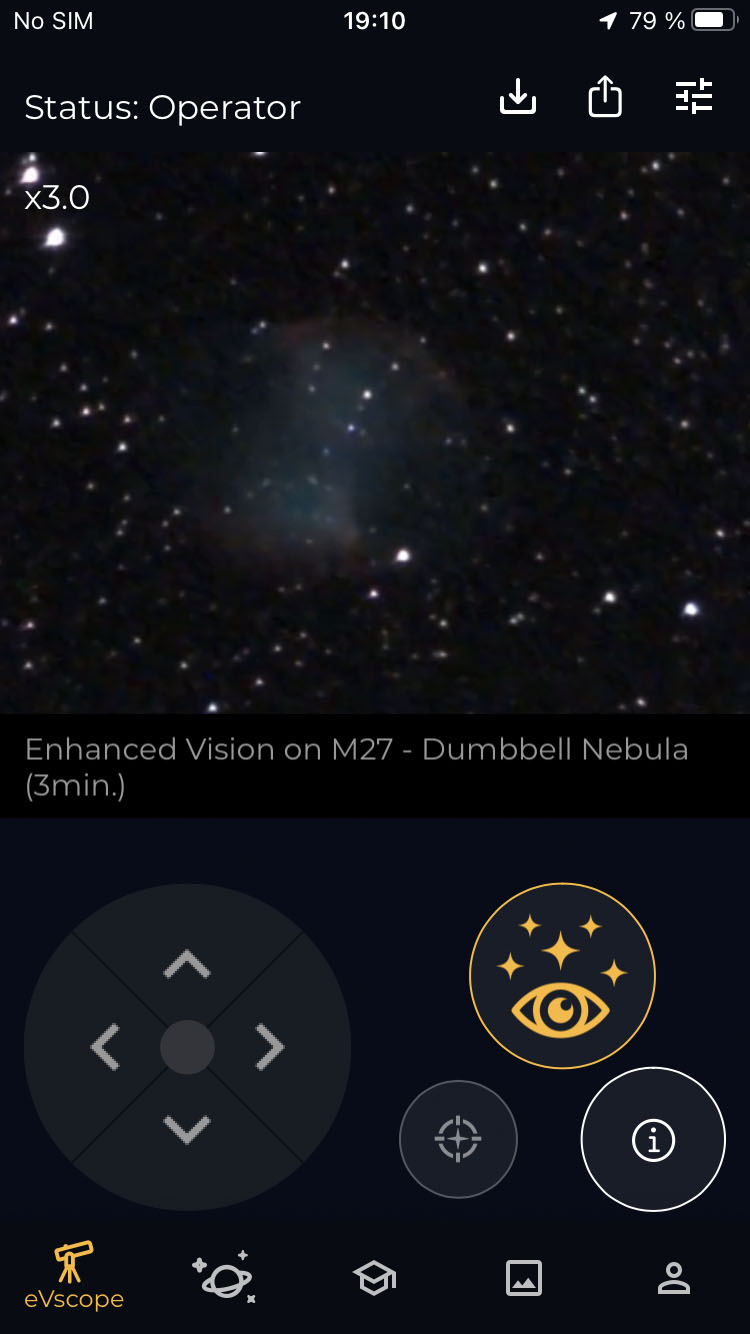
Task: Tap the crosshair target button
Action: [458, 1138]
